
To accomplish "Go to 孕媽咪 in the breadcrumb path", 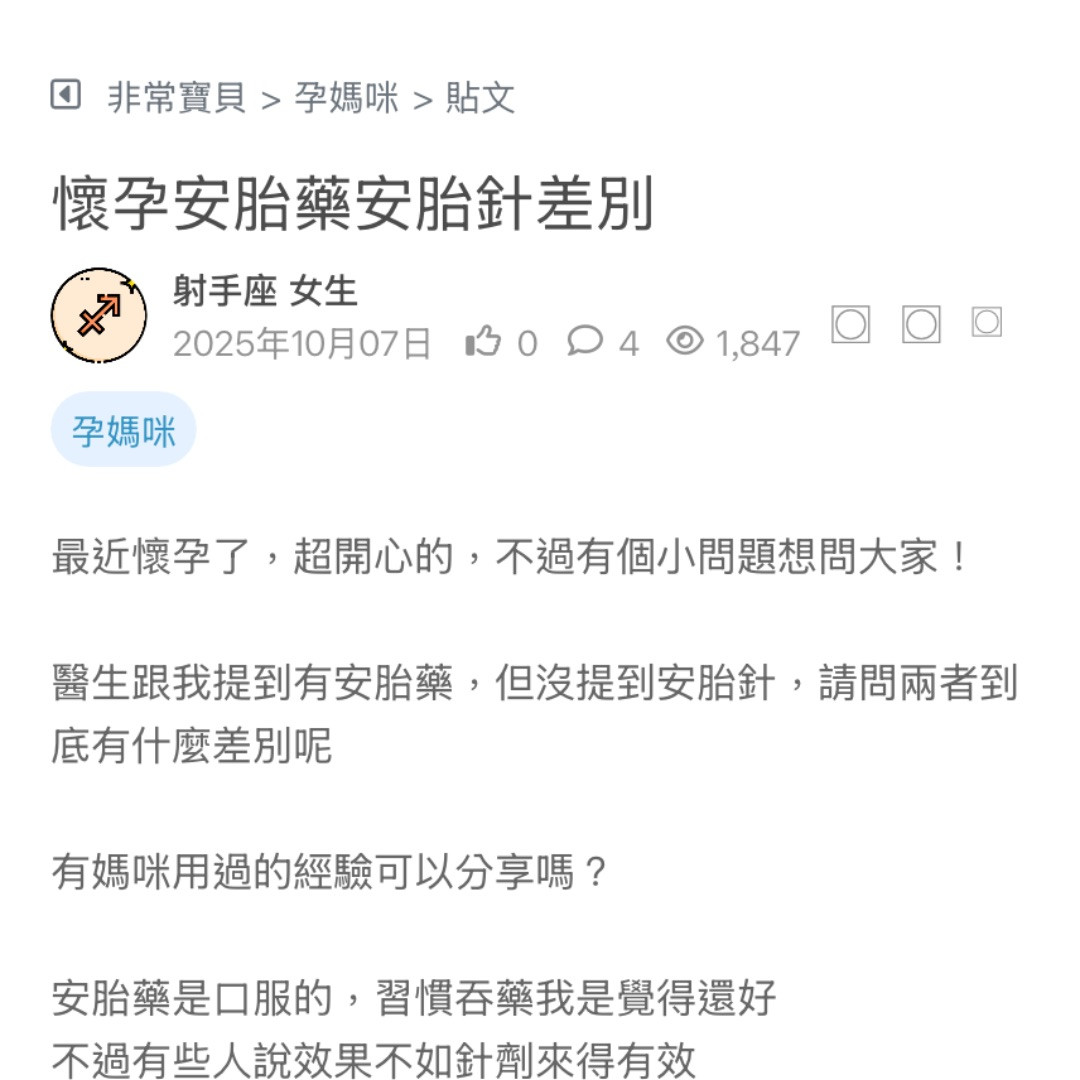I will tap(346, 98).
